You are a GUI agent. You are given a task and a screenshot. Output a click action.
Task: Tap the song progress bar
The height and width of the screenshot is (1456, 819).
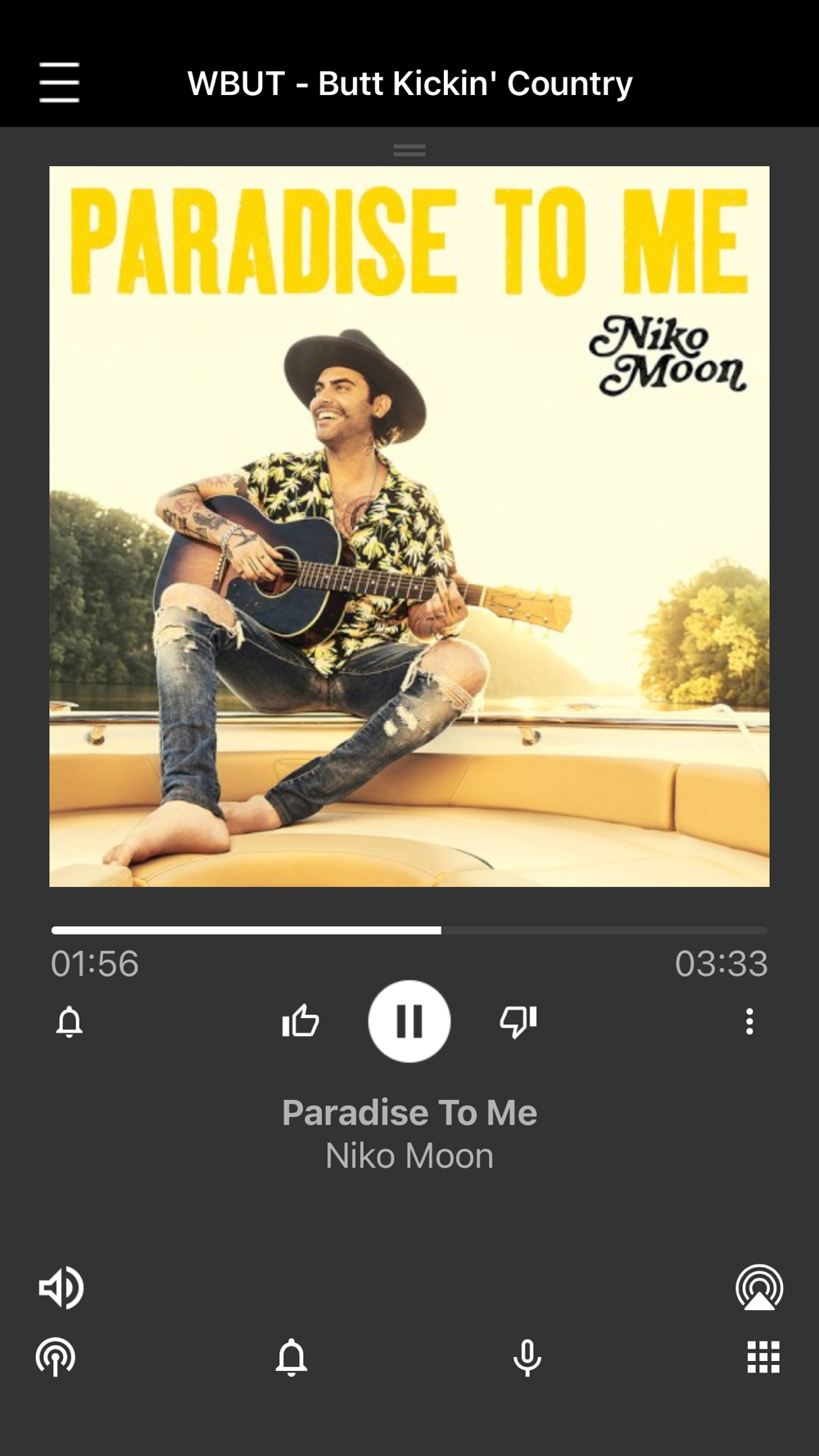point(409,930)
